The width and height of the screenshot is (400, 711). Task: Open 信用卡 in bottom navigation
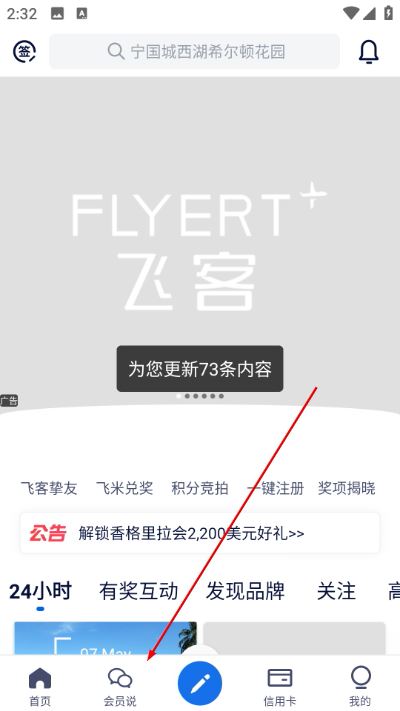point(280,687)
